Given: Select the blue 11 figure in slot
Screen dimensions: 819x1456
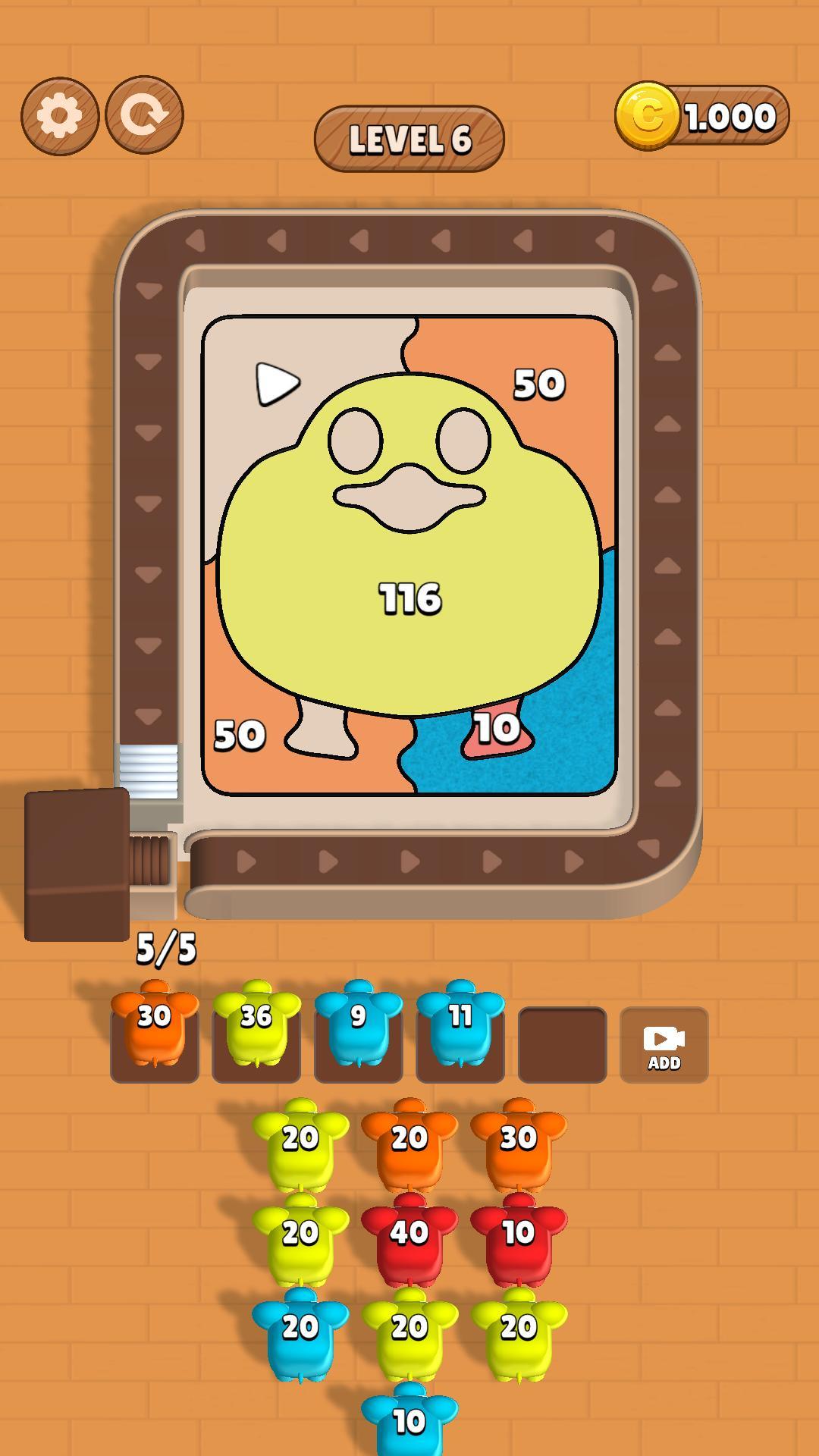Looking at the screenshot, I should click(x=460, y=1024).
